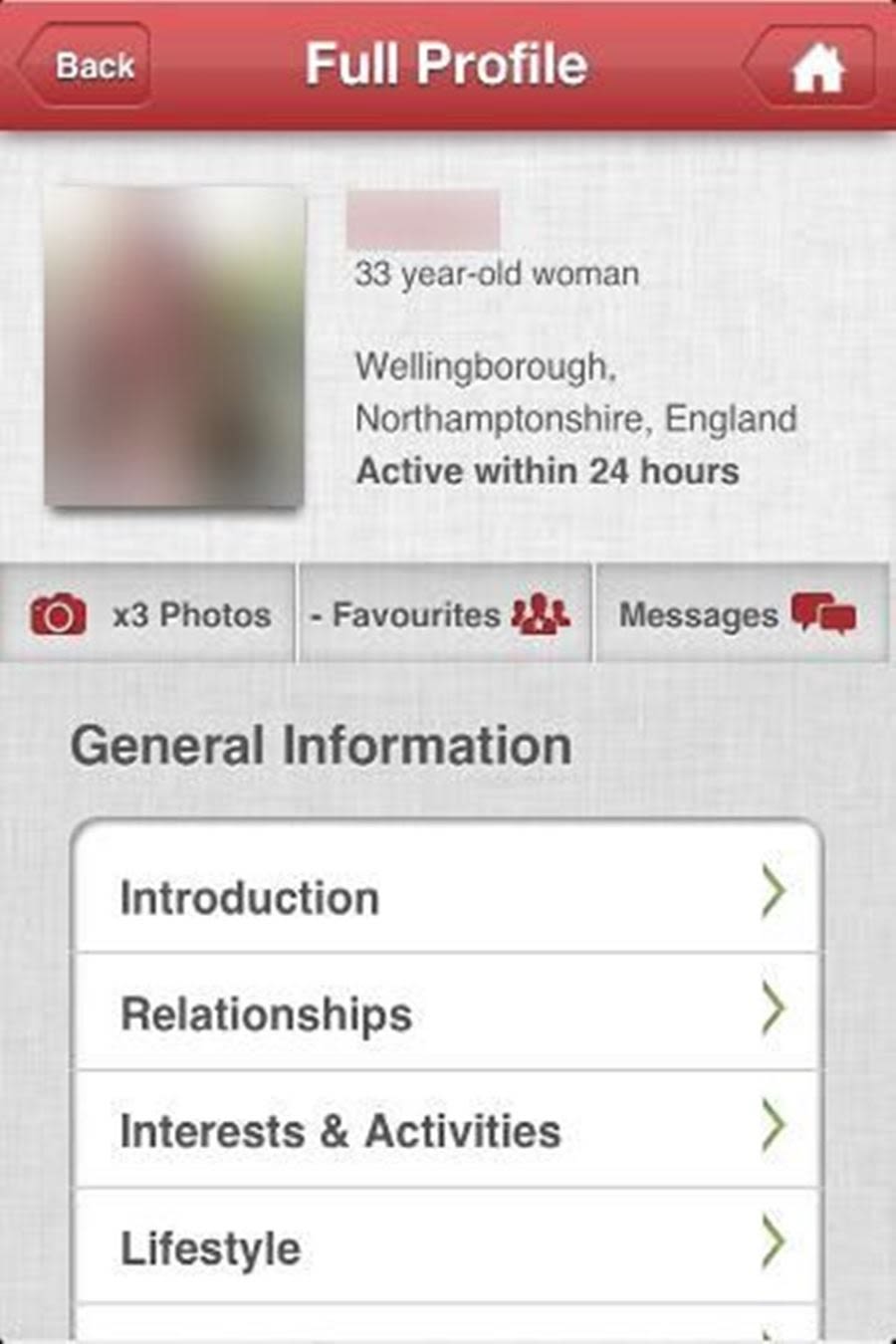Viewport: 896px width, 1344px height.
Task: Select the Lifestyle row
Action: point(448,1246)
